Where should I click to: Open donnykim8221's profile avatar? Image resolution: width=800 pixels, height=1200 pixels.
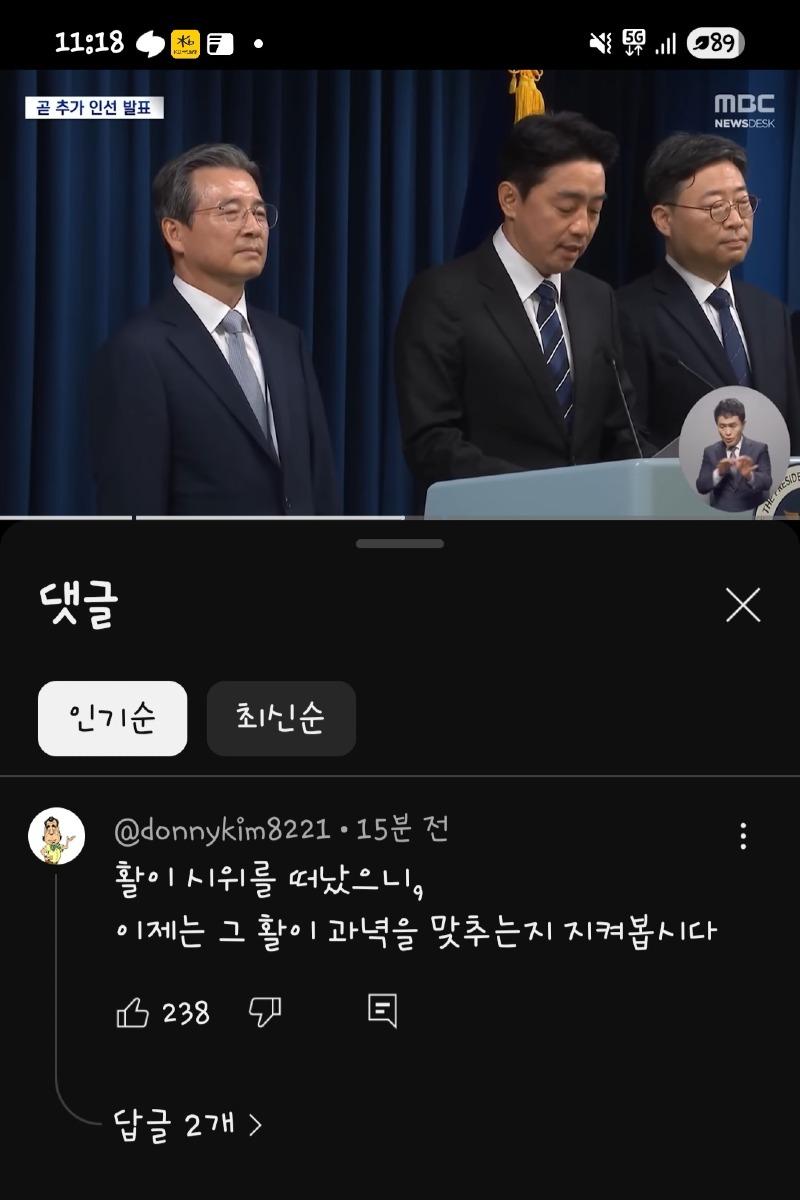pyautogui.click(x=56, y=835)
